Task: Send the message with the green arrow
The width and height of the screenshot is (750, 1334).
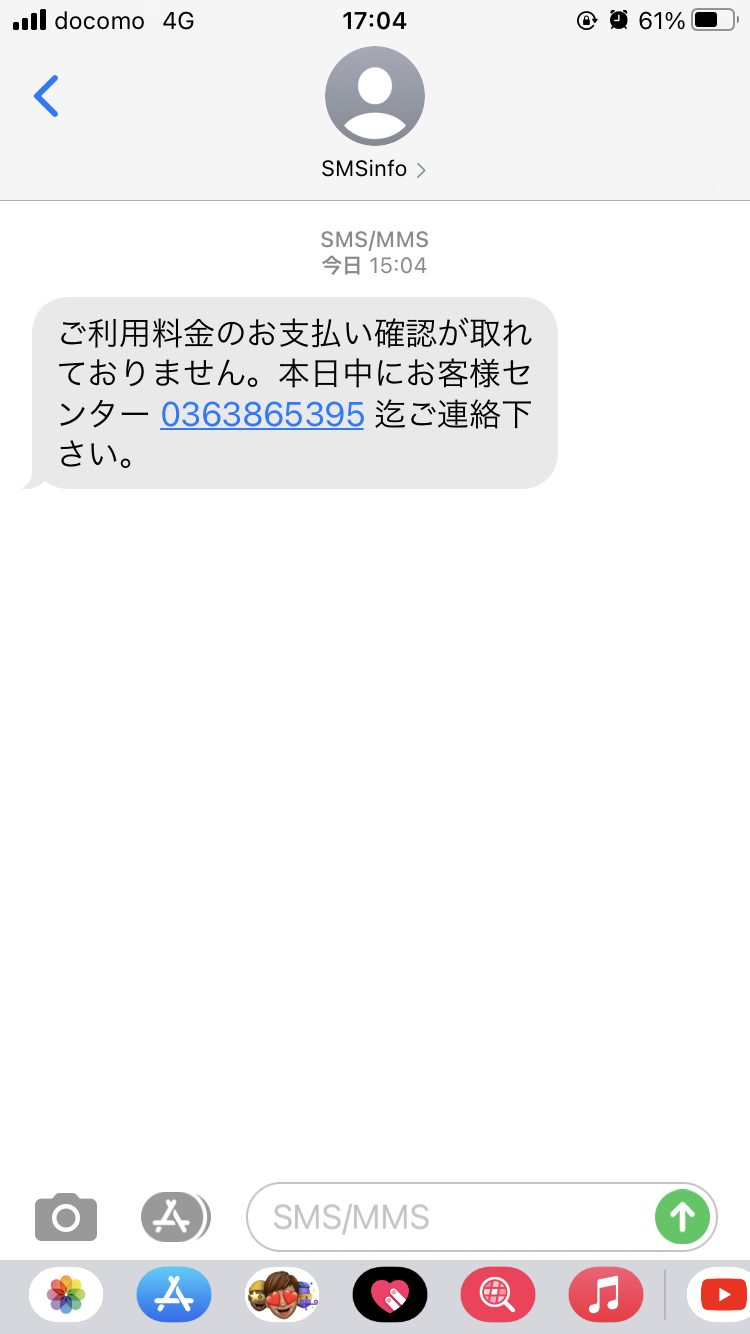Action: [682, 1217]
